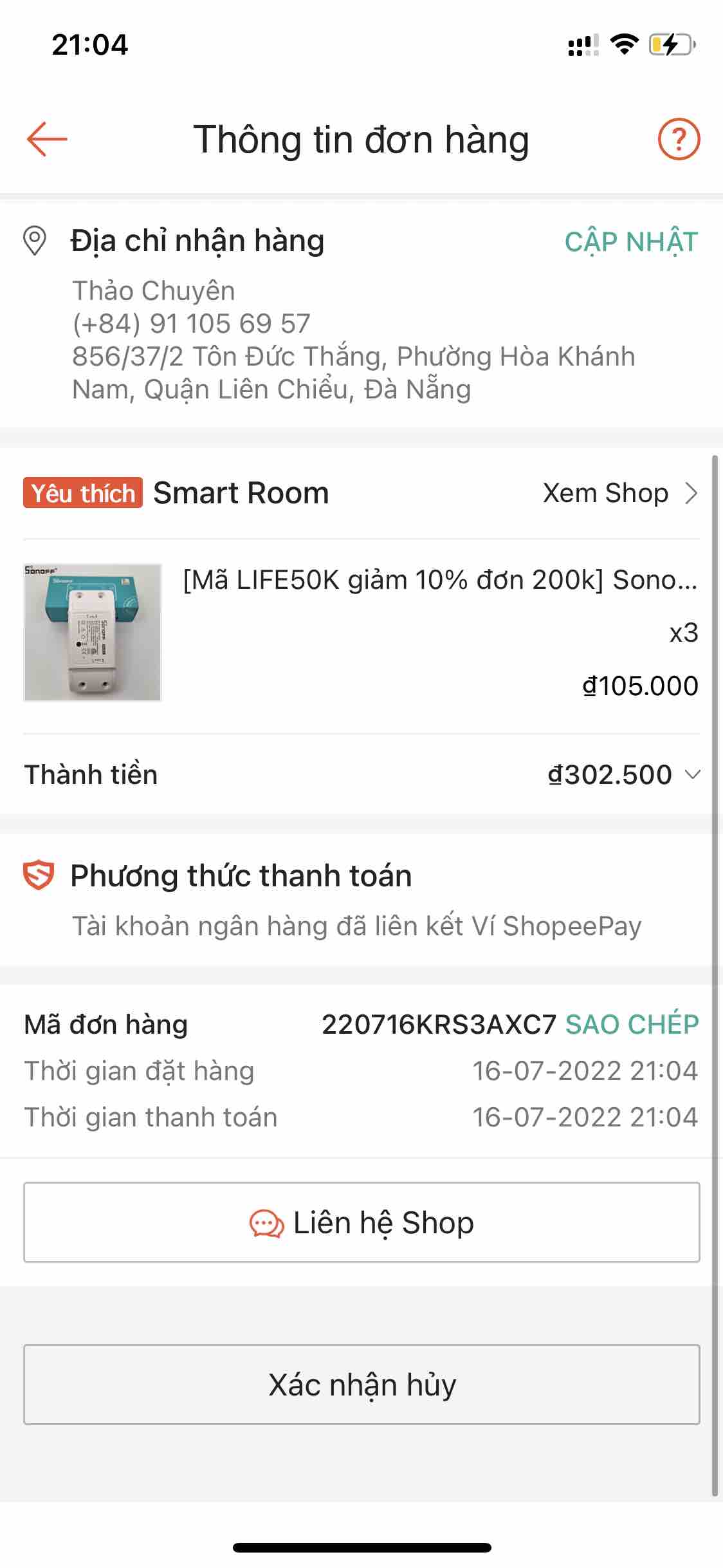The image size is (723, 1568).
Task: Expand the Thành tiền total breakdown
Action: (692, 774)
